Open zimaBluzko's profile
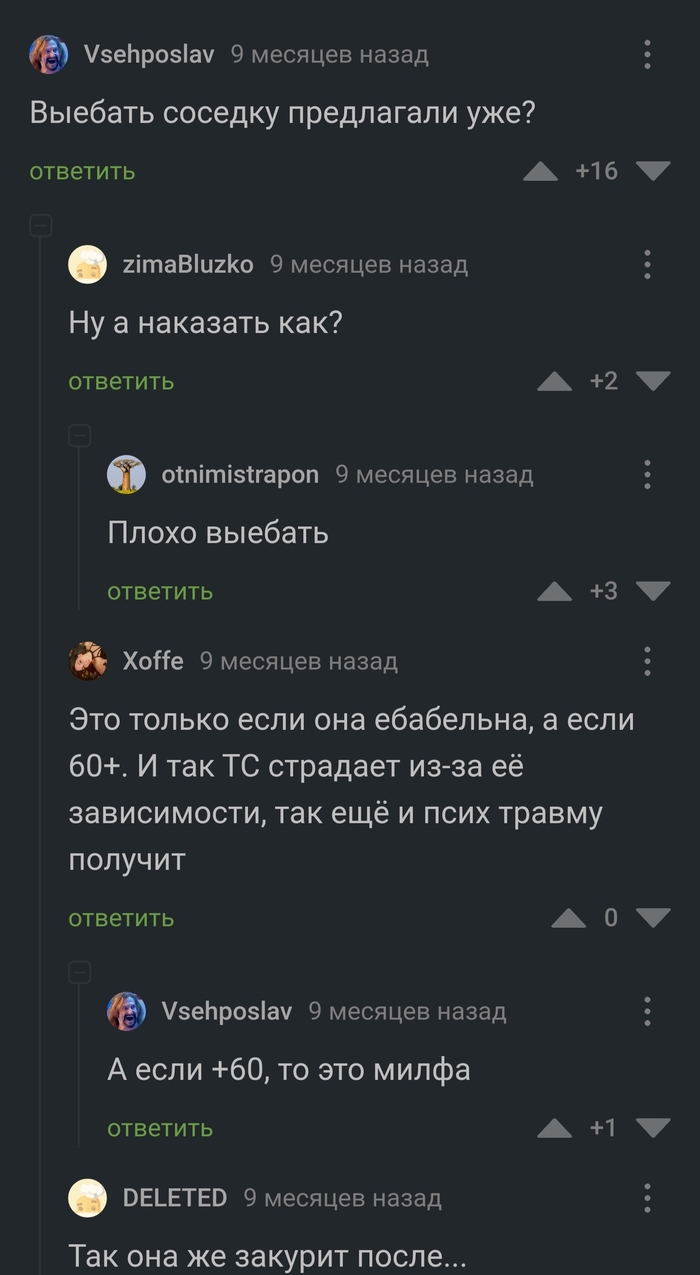Screen dimensions: 700x1275 coord(187,264)
